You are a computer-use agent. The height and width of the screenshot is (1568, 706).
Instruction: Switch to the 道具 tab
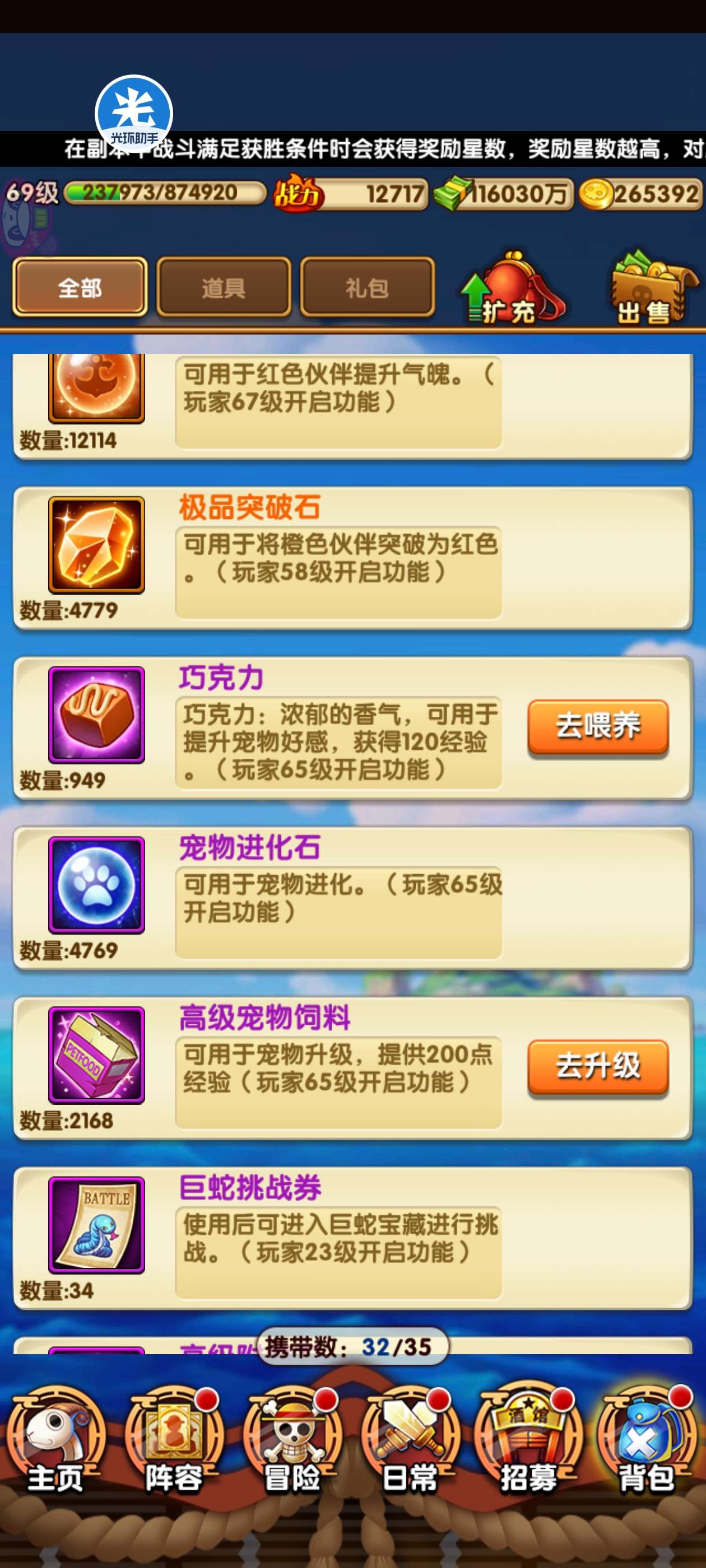coord(224,287)
